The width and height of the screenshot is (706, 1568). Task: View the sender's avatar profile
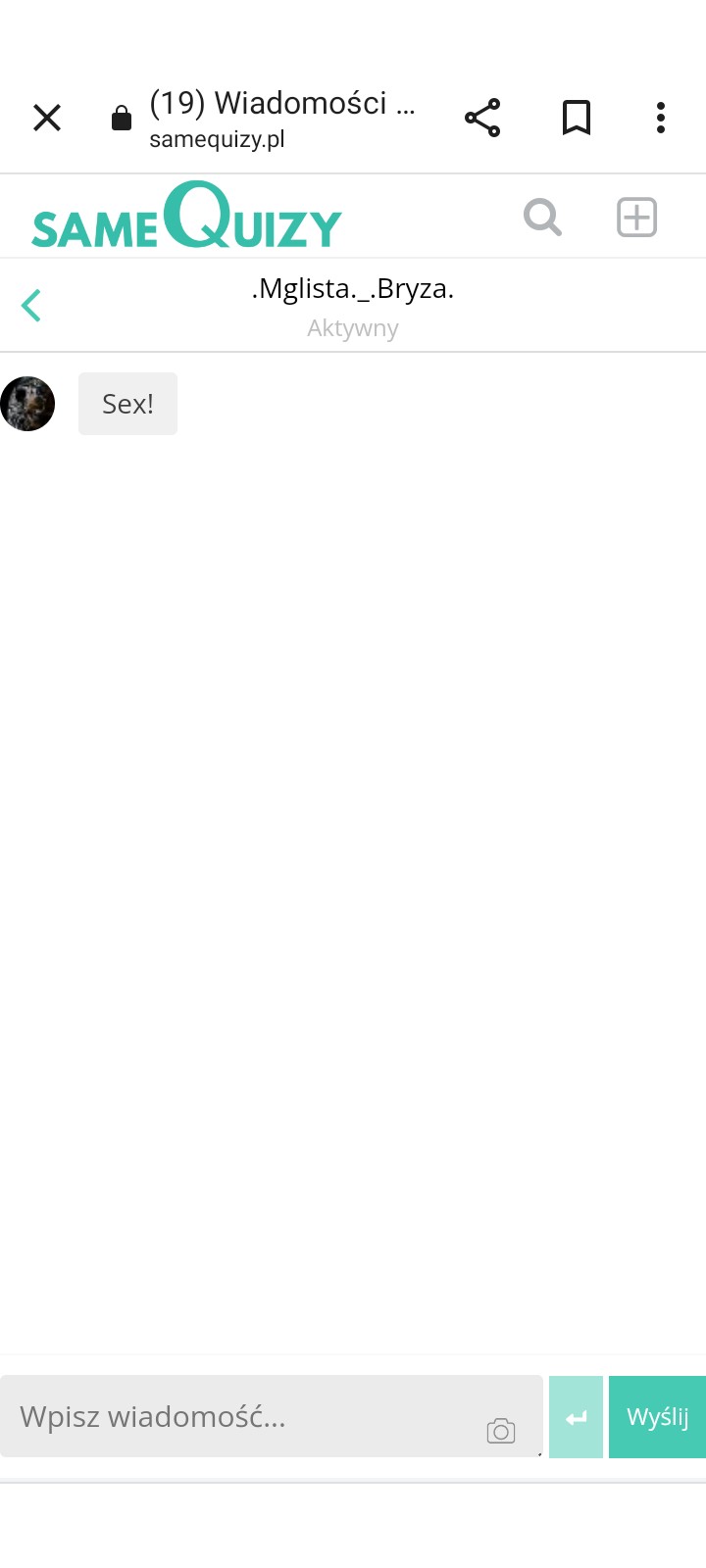point(27,404)
